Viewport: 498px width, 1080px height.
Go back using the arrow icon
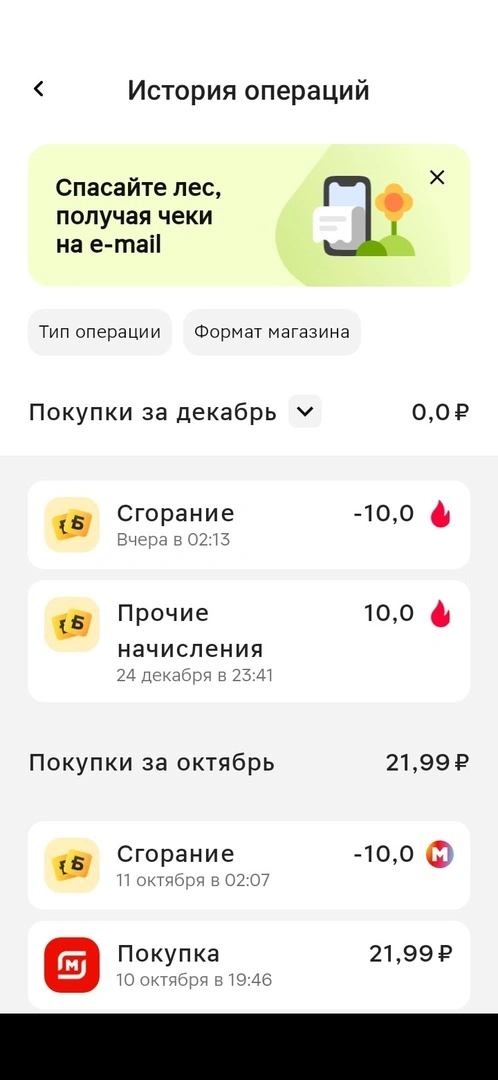pyautogui.click(x=39, y=89)
